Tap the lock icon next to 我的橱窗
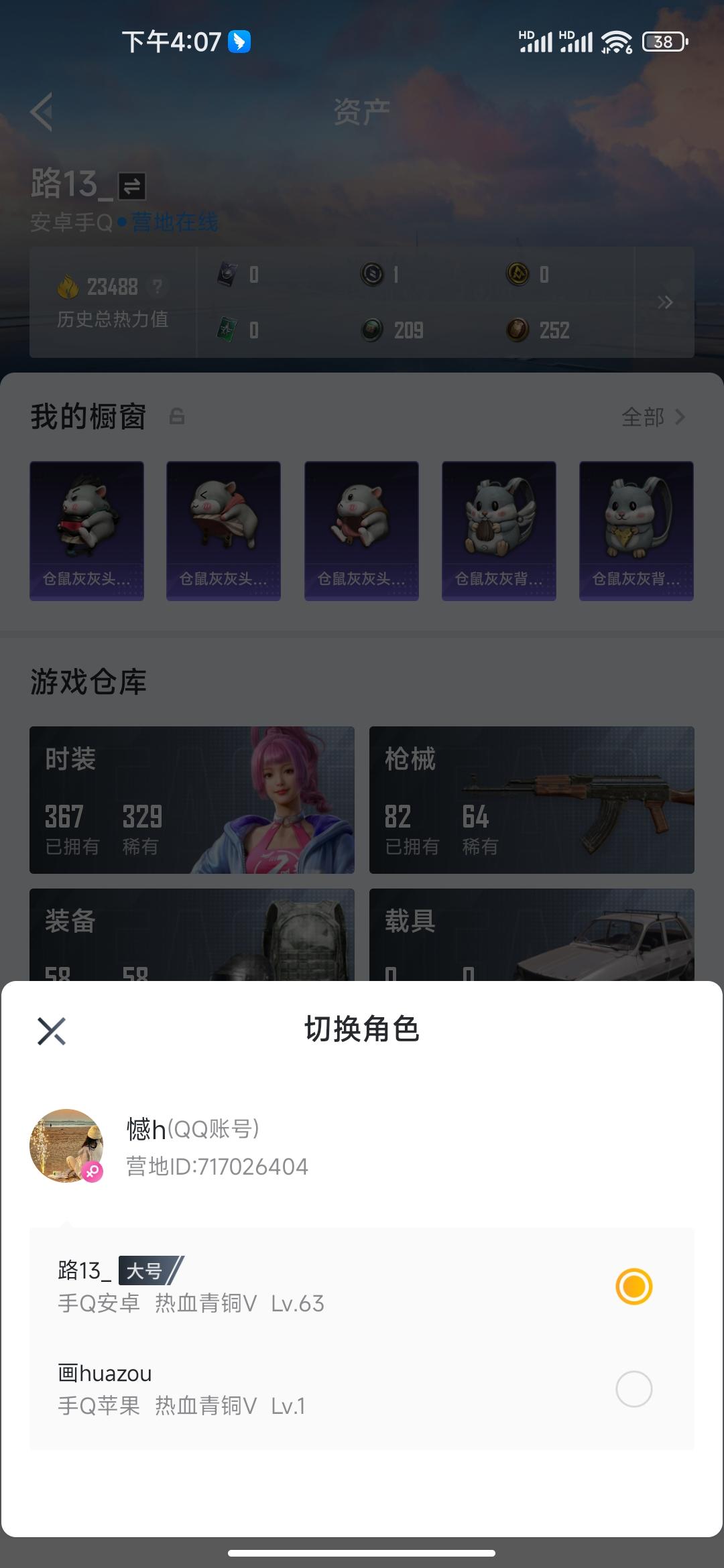724x1568 pixels. click(176, 417)
